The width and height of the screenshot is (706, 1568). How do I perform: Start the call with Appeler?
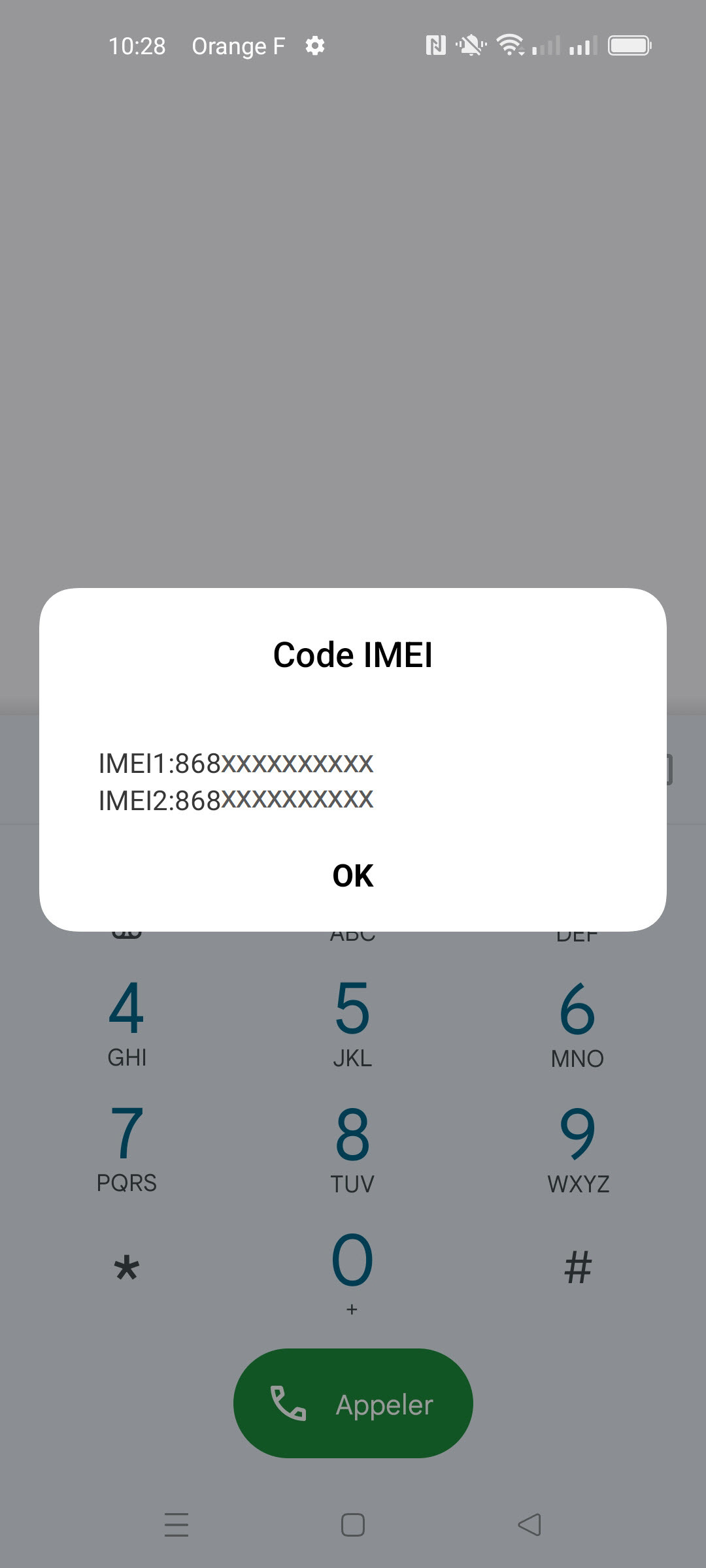coord(353,1403)
